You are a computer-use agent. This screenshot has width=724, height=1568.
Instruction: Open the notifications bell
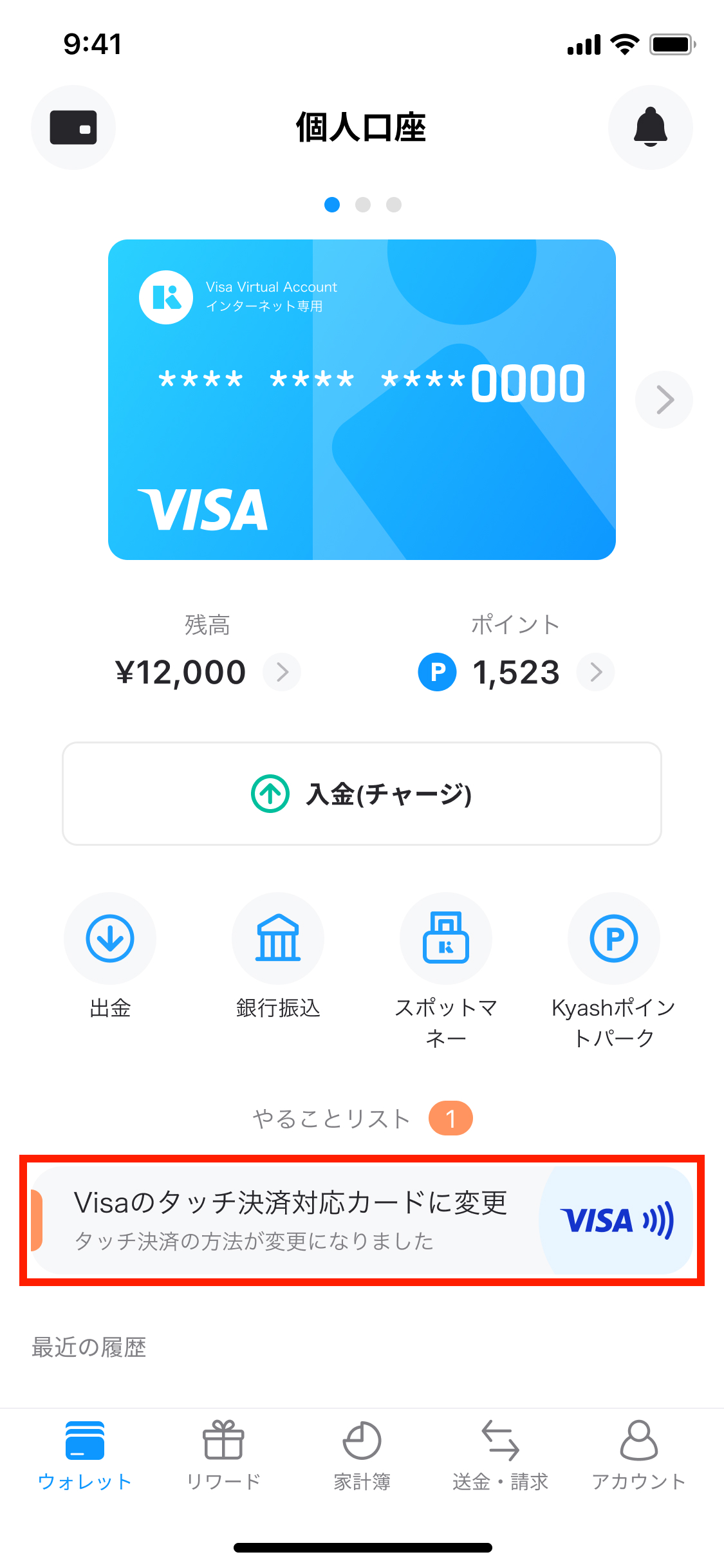coord(651,127)
